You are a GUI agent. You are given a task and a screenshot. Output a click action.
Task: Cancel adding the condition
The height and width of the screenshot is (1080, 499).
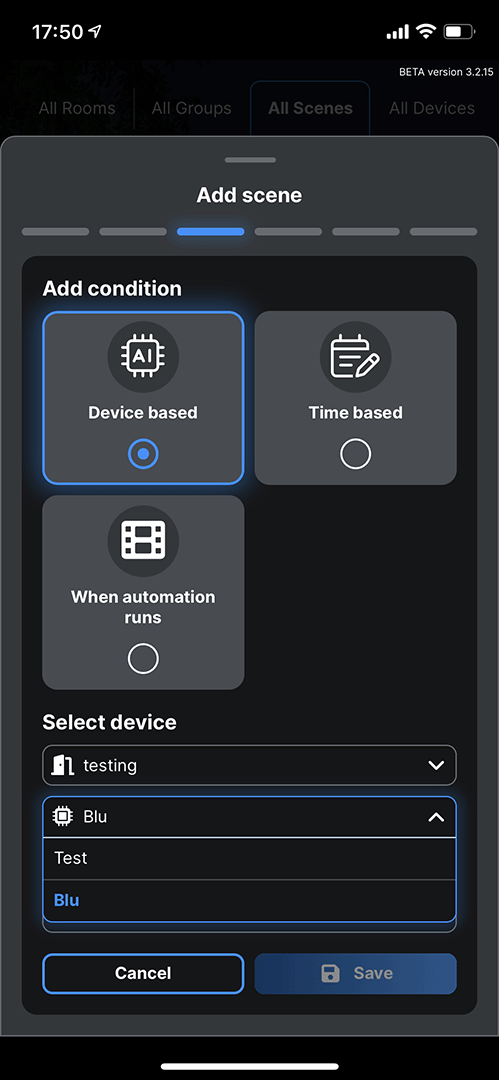pyautogui.click(x=143, y=973)
